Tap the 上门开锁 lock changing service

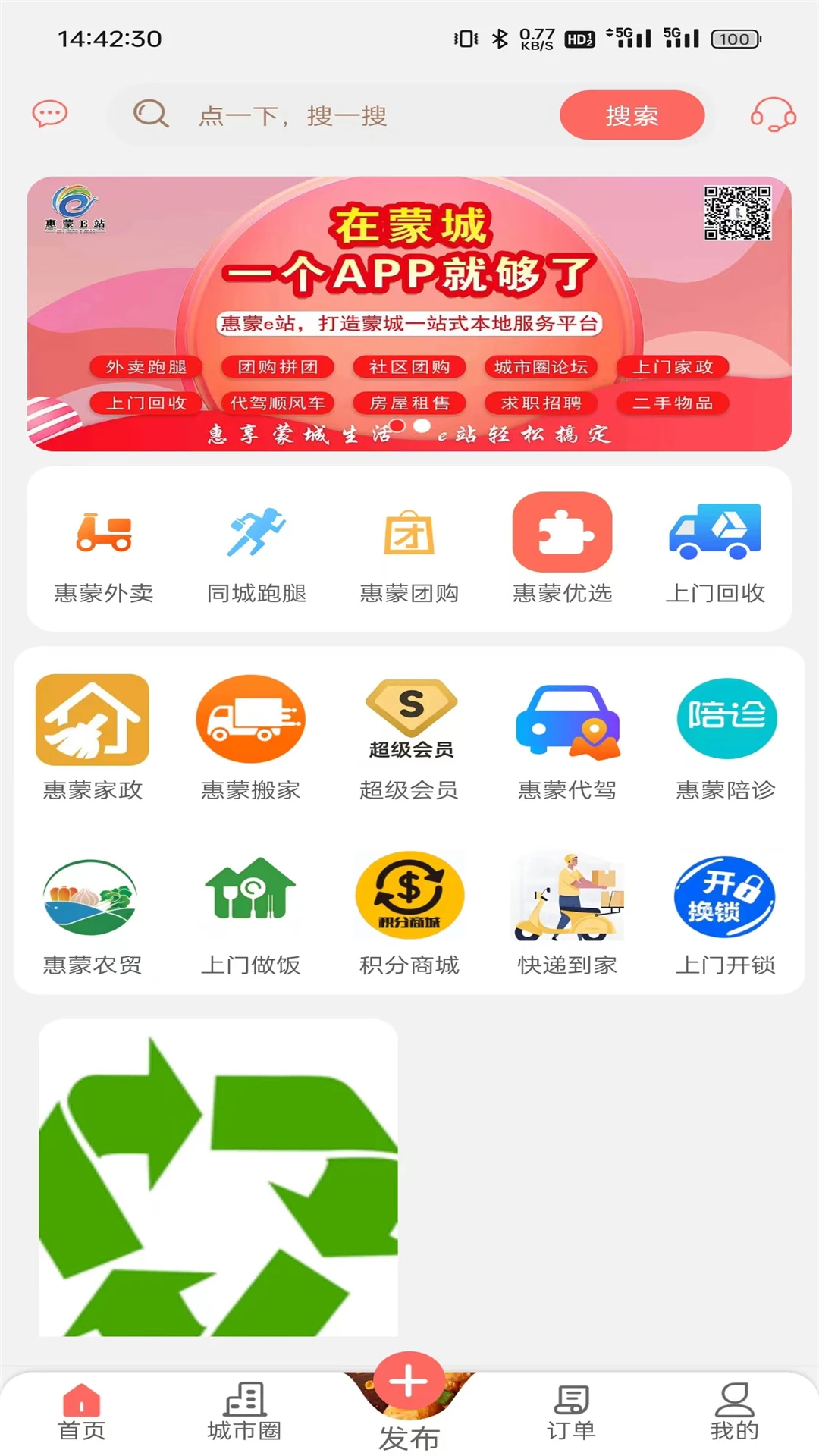click(x=726, y=899)
